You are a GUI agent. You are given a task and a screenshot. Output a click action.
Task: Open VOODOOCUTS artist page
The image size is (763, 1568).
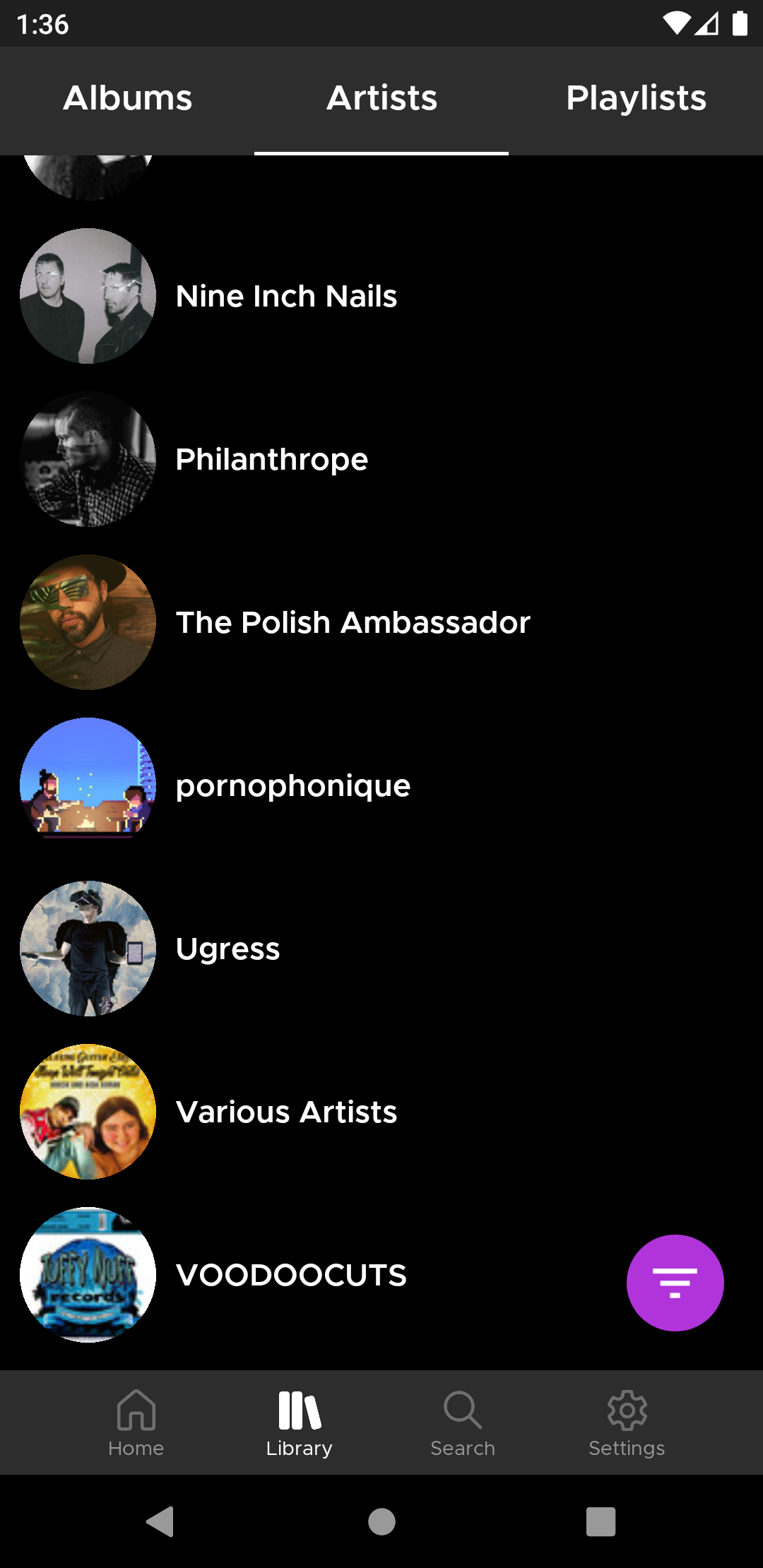(x=291, y=1276)
